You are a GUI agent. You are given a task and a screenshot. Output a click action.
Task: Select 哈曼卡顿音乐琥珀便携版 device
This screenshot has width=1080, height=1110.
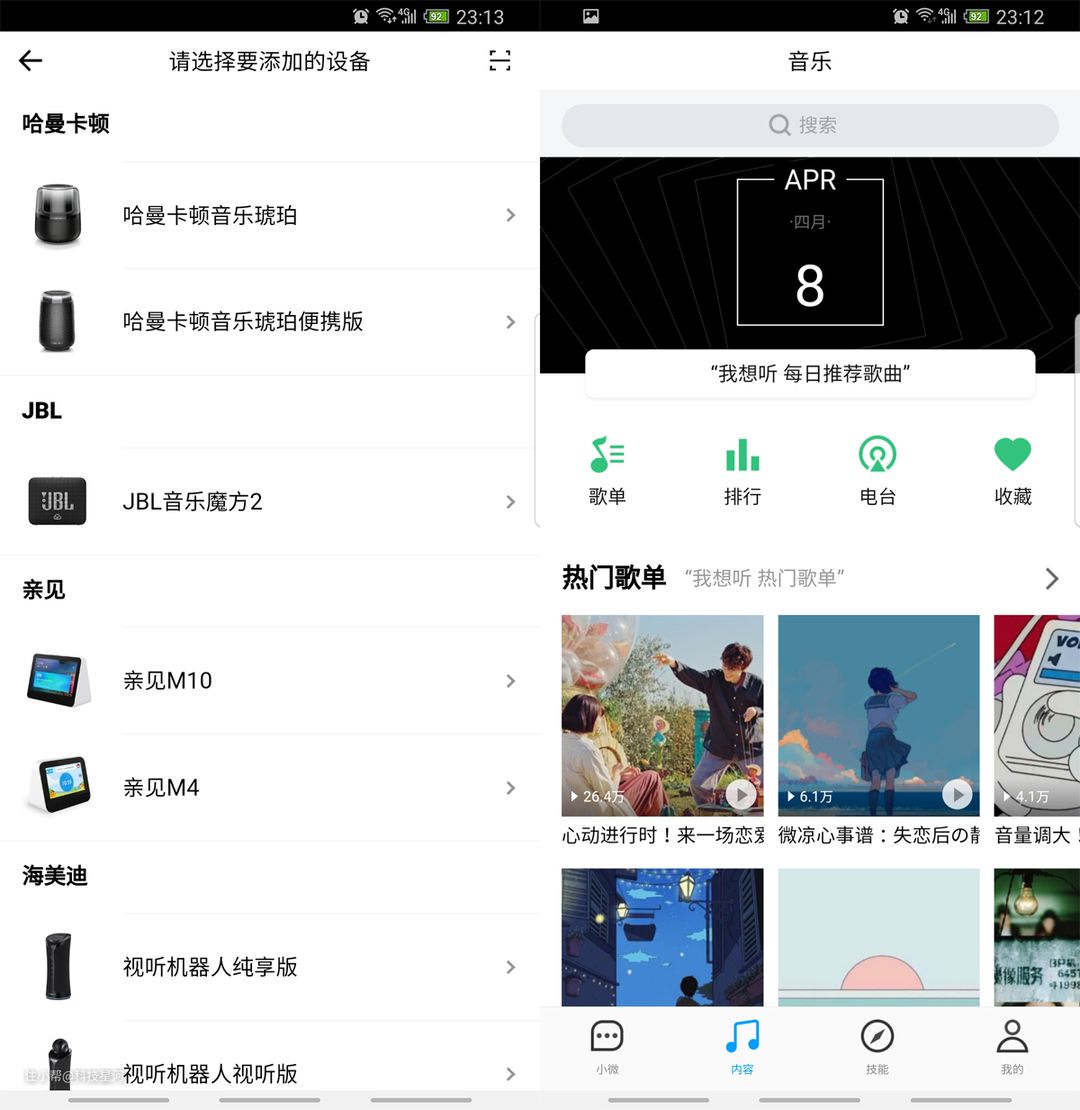(x=270, y=322)
